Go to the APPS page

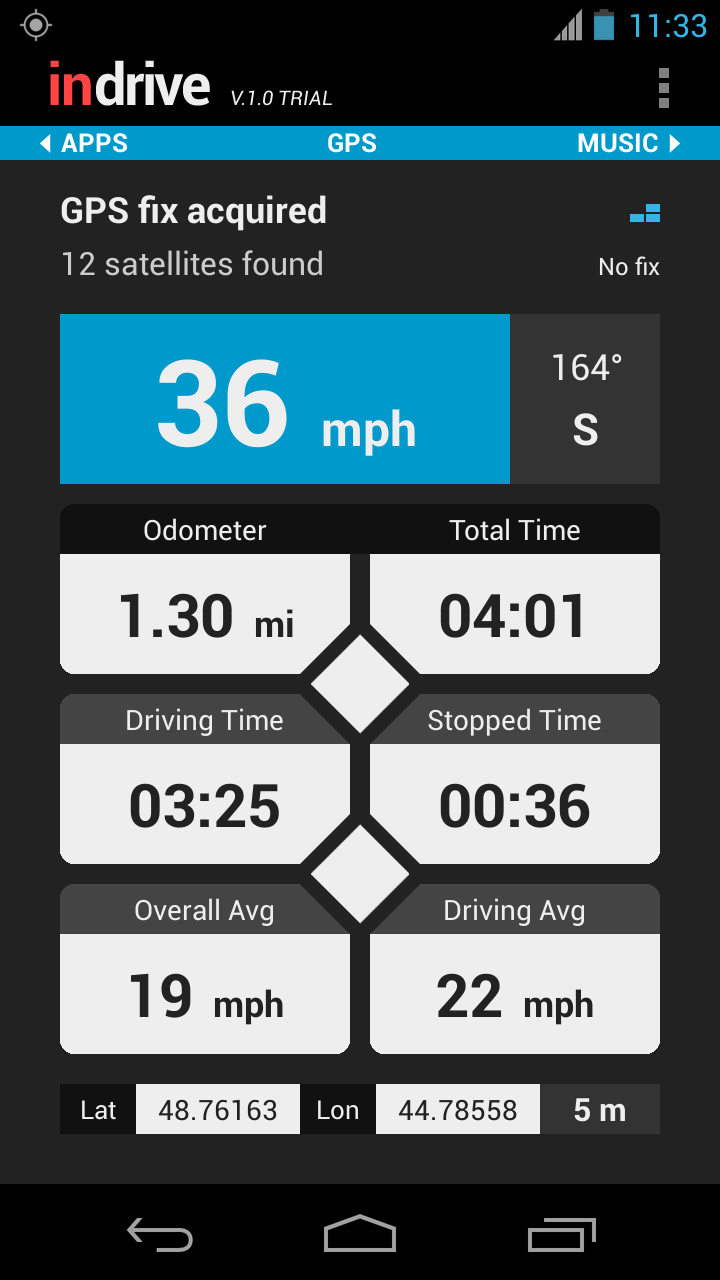[x=84, y=143]
